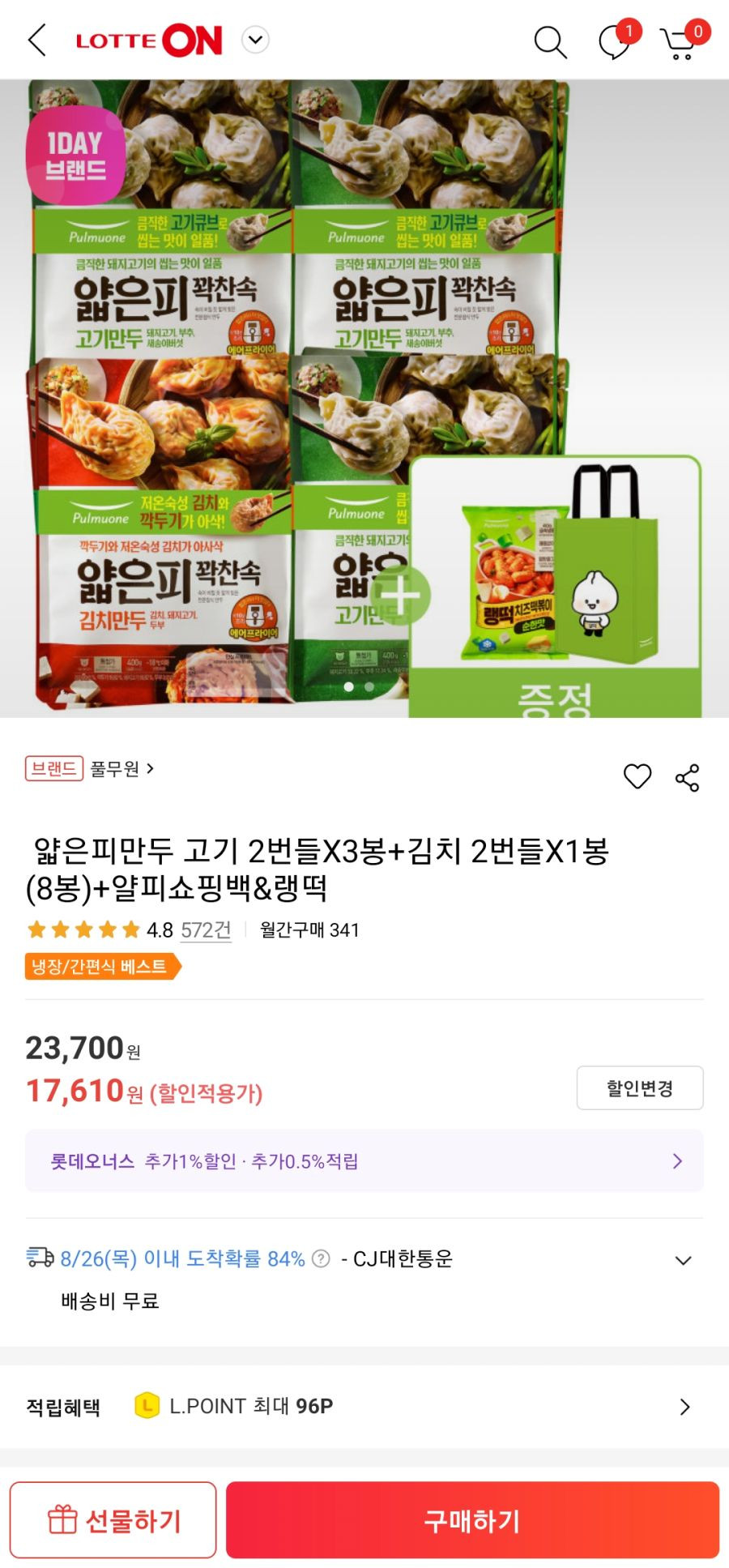Image resolution: width=729 pixels, height=1568 pixels.
Task: Go back using the top-left arrow
Action: [x=37, y=40]
